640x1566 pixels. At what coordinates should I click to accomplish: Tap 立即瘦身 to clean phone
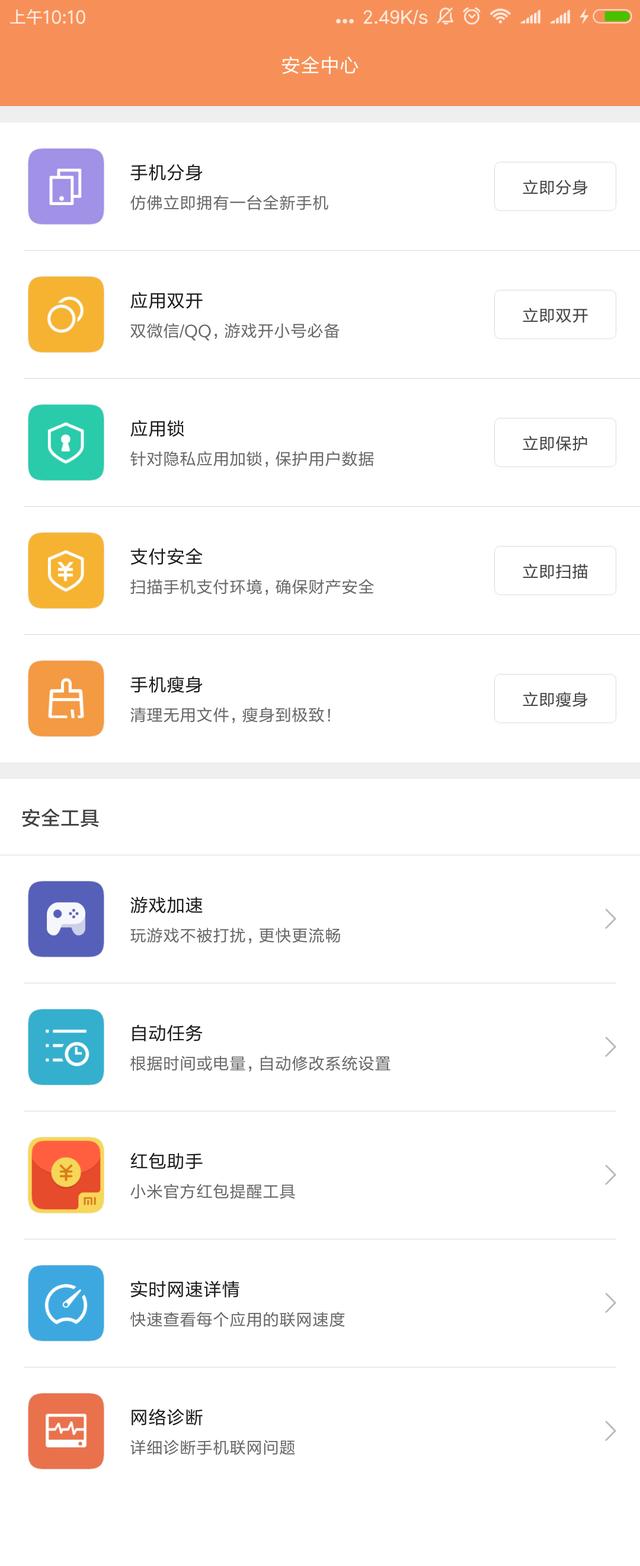tap(554, 699)
